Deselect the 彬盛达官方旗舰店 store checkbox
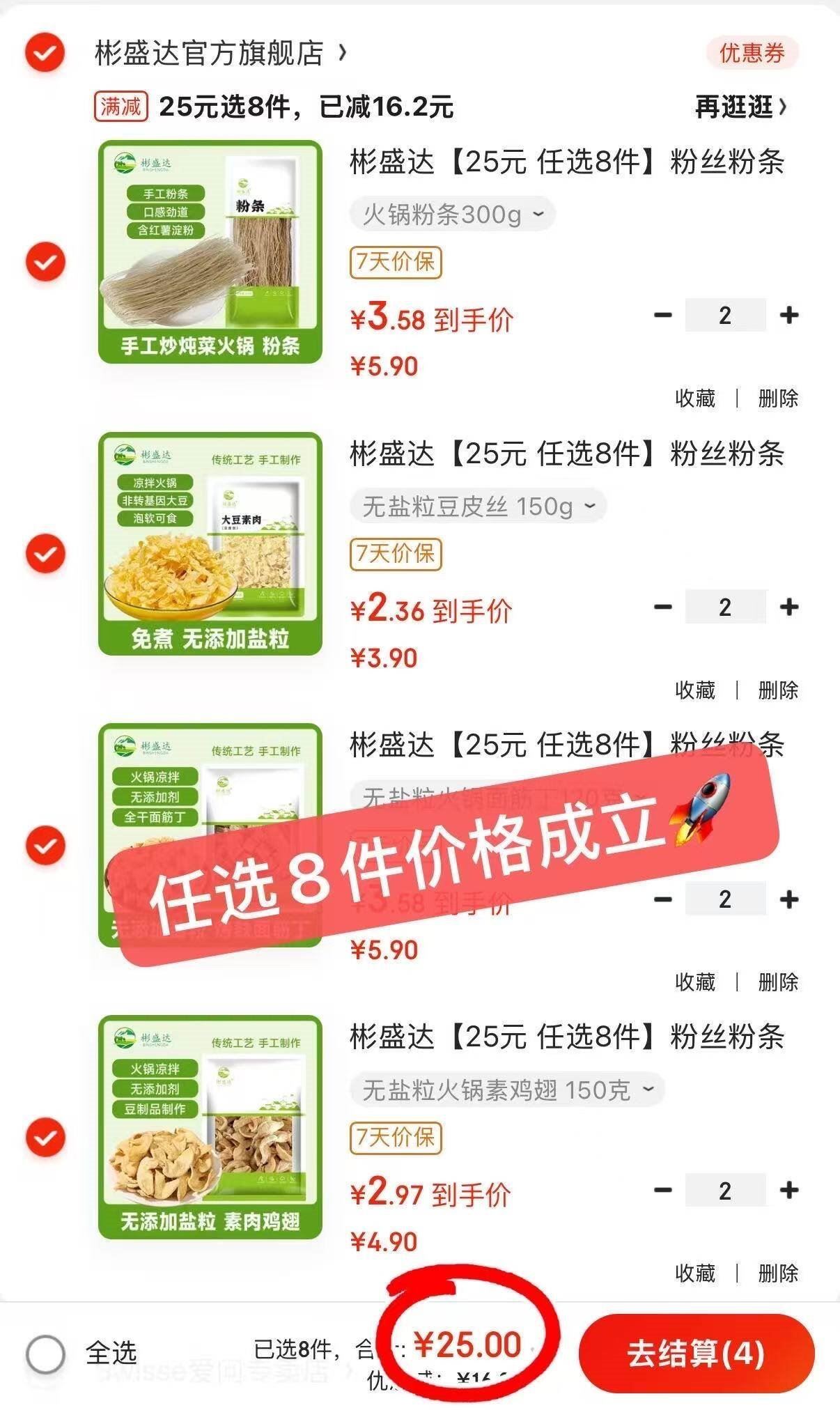 click(x=45, y=53)
